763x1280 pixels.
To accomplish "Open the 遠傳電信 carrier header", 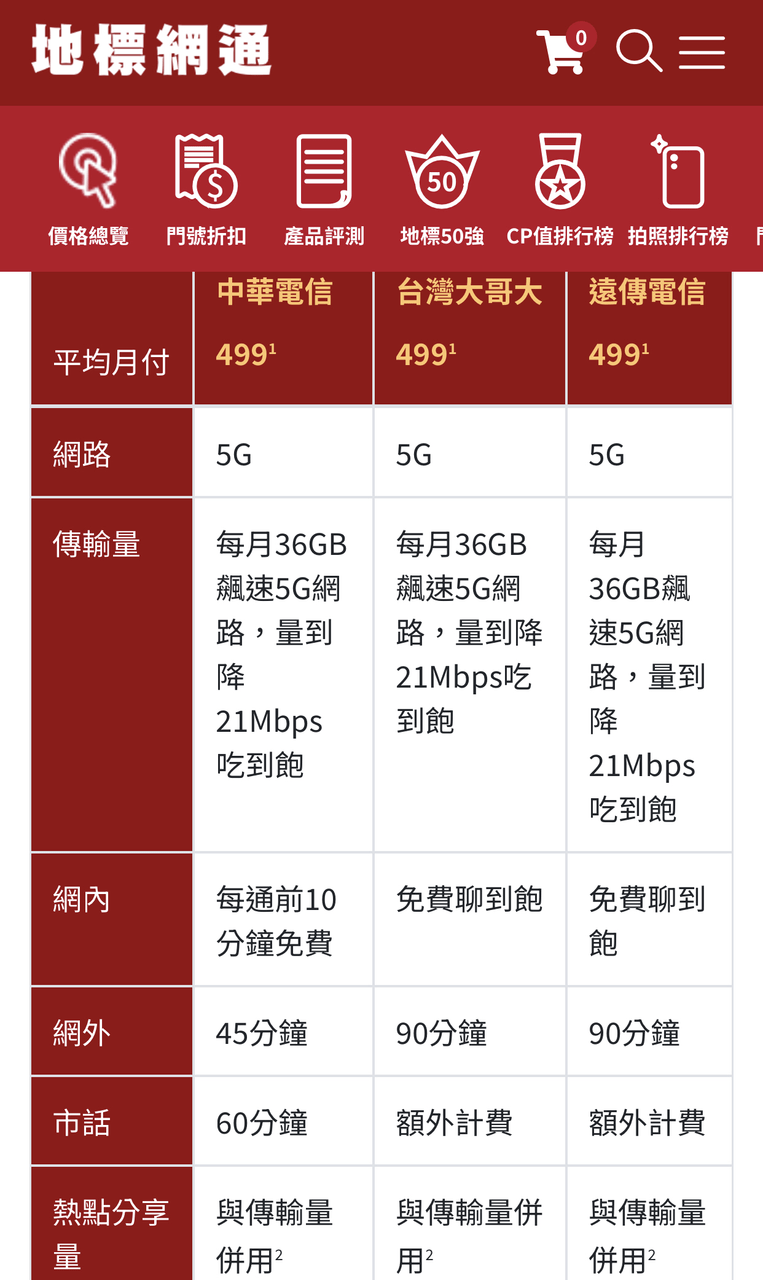I will 648,294.
